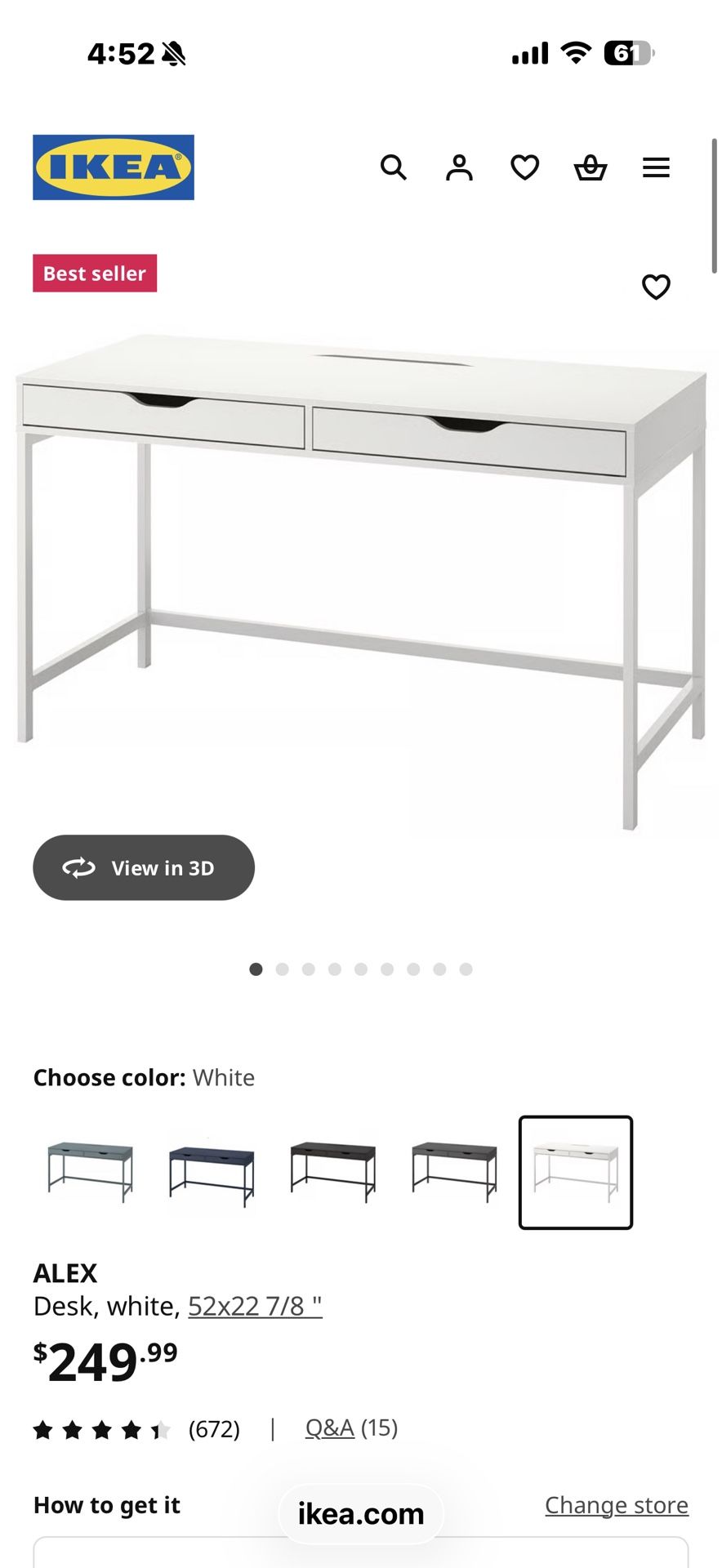Click the ikea.com address pill
Screen dimensions: 722x1568
(360, 1512)
